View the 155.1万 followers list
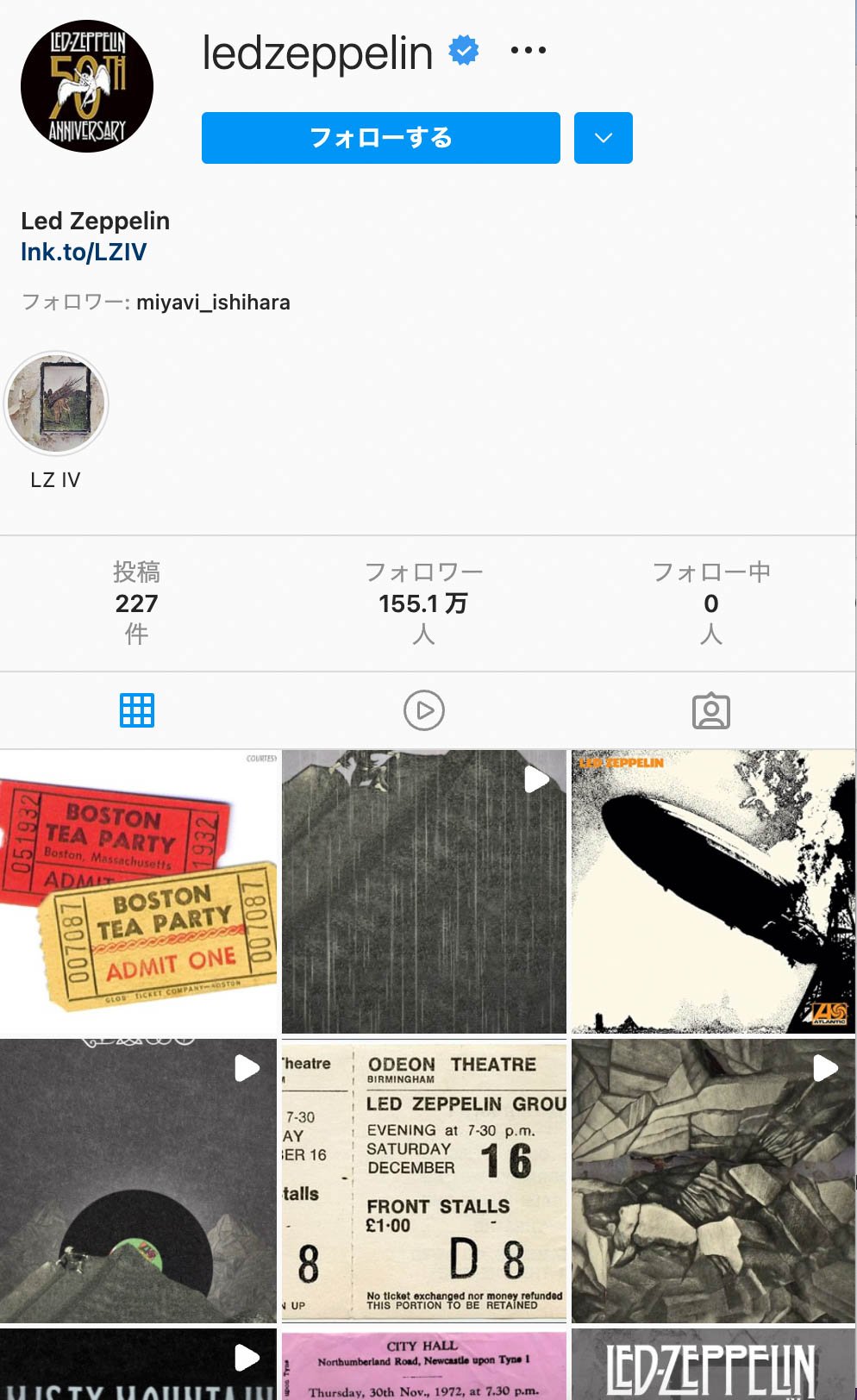857x1400 pixels. (422, 603)
